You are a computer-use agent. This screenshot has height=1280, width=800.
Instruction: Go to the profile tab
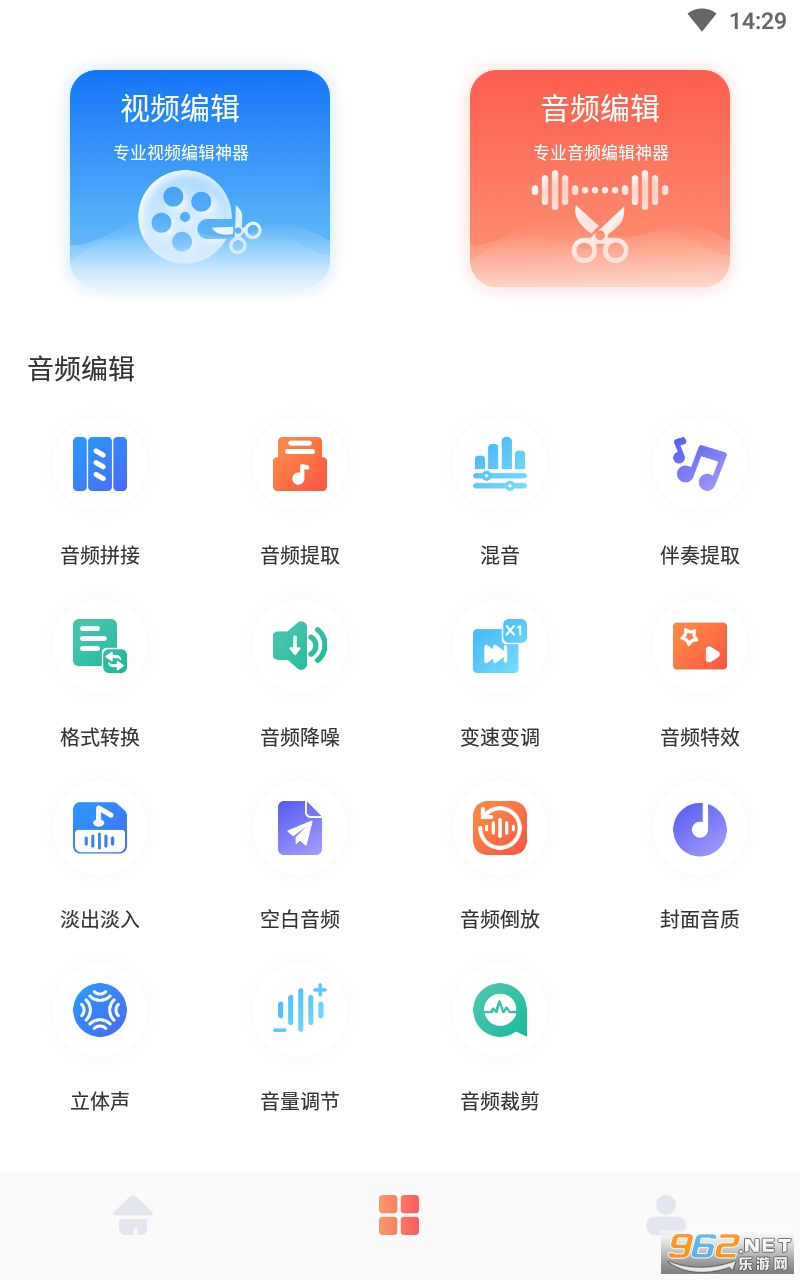click(x=666, y=1215)
